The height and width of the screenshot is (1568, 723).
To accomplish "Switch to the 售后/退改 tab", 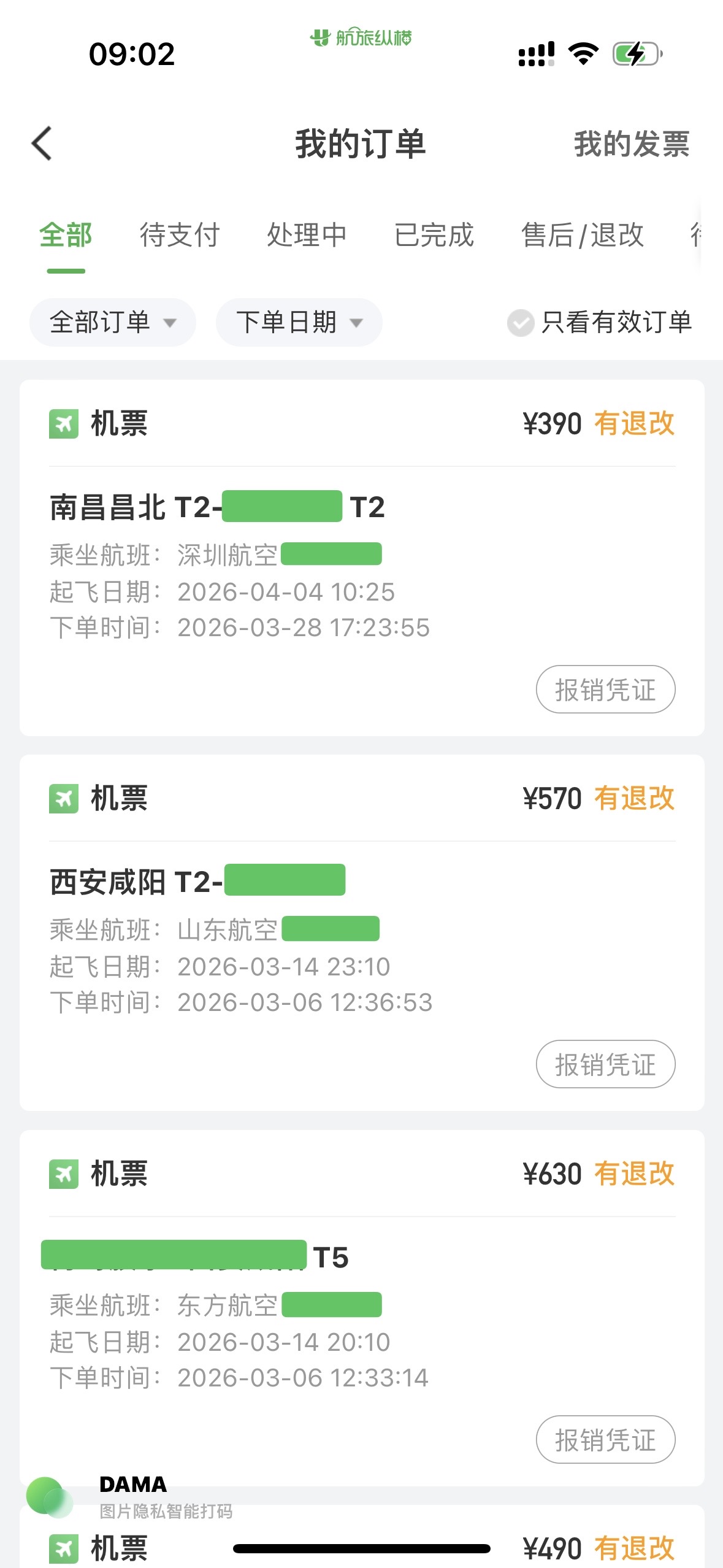I will (x=582, y=235).
